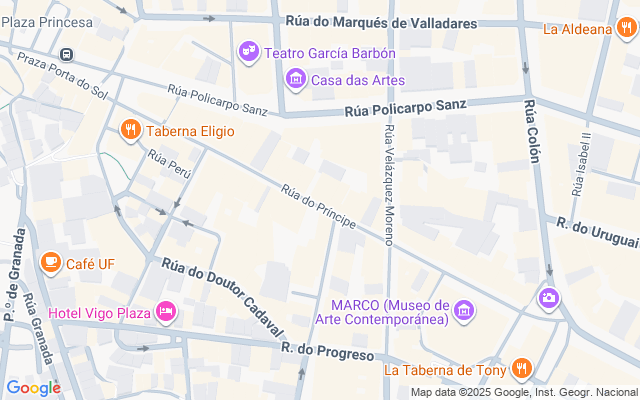Open MARCO museum marker
The width and height of the screenshot is (640, 400).
464,311
